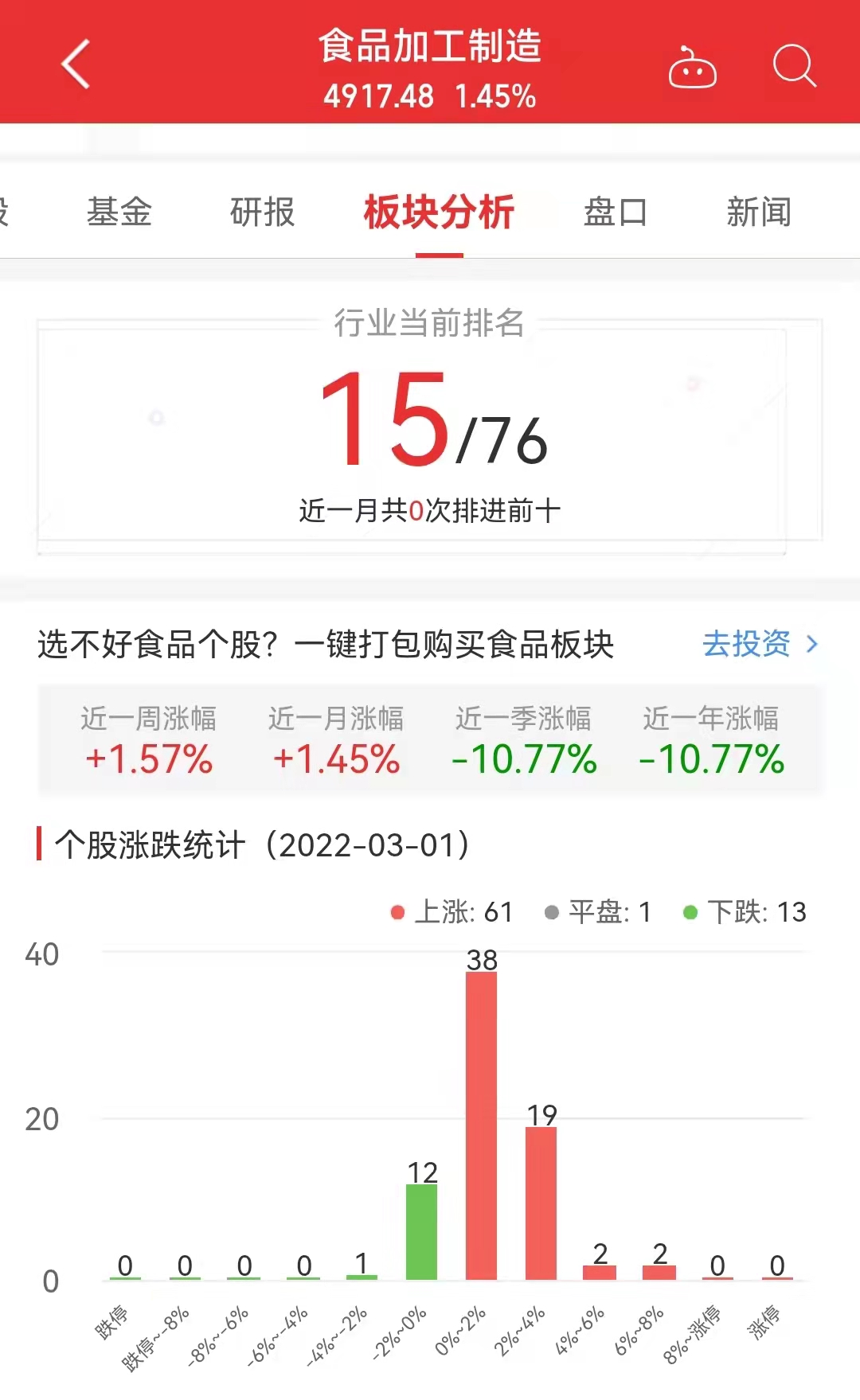
Task: Open the robot assistant icon
Action: coord(692,68)
